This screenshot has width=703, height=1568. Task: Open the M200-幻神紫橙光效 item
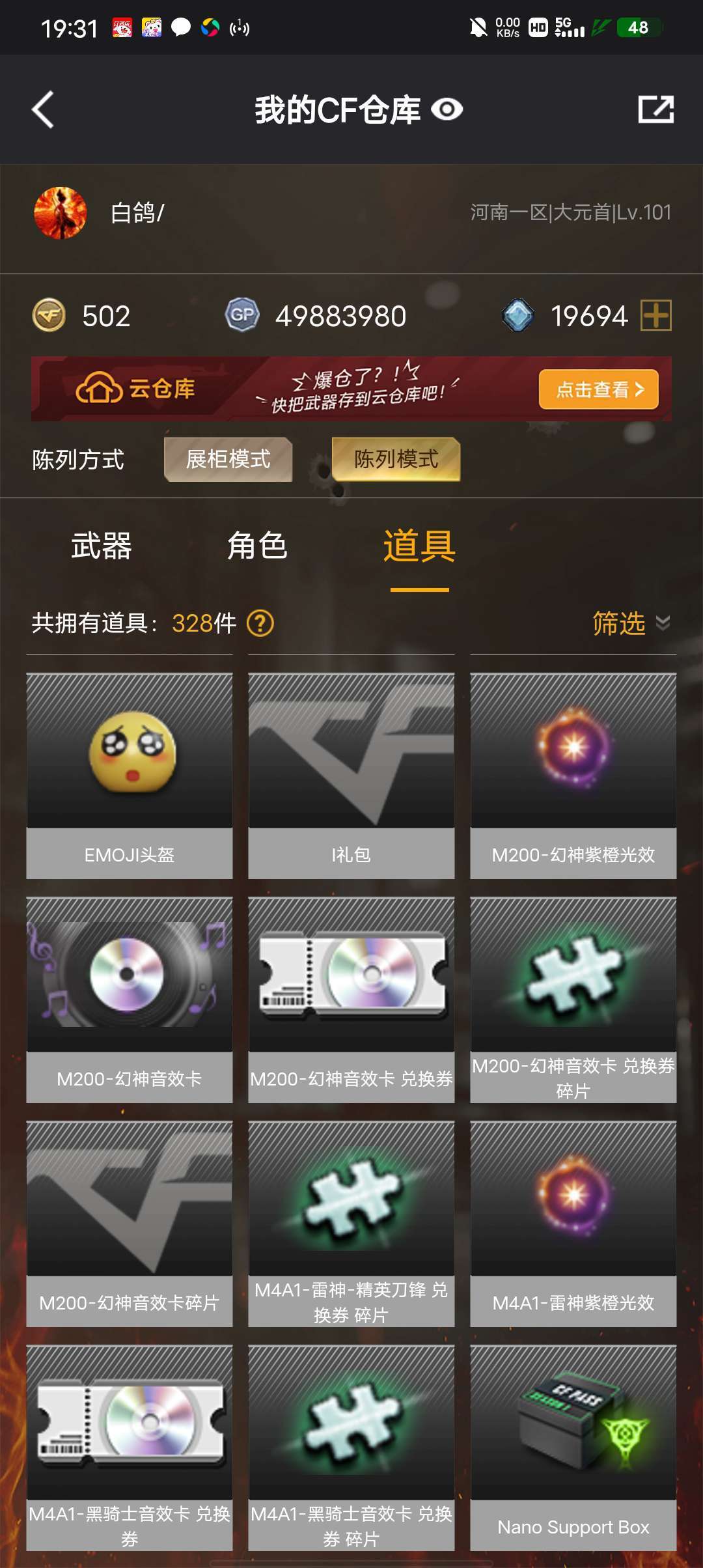pos(573,776)
